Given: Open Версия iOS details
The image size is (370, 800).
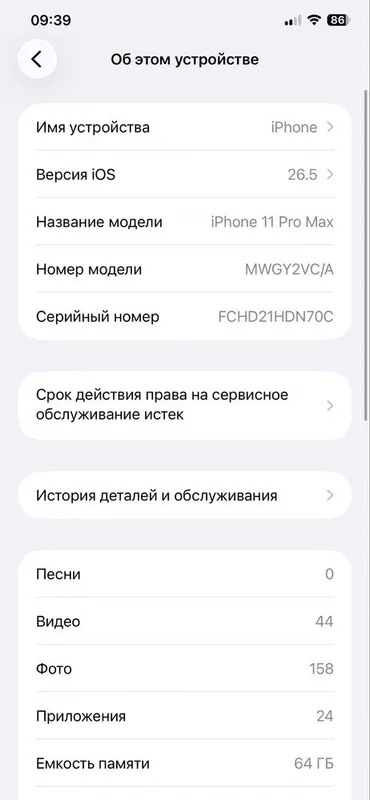Looking at the screenshot, I should click(185, 174).
